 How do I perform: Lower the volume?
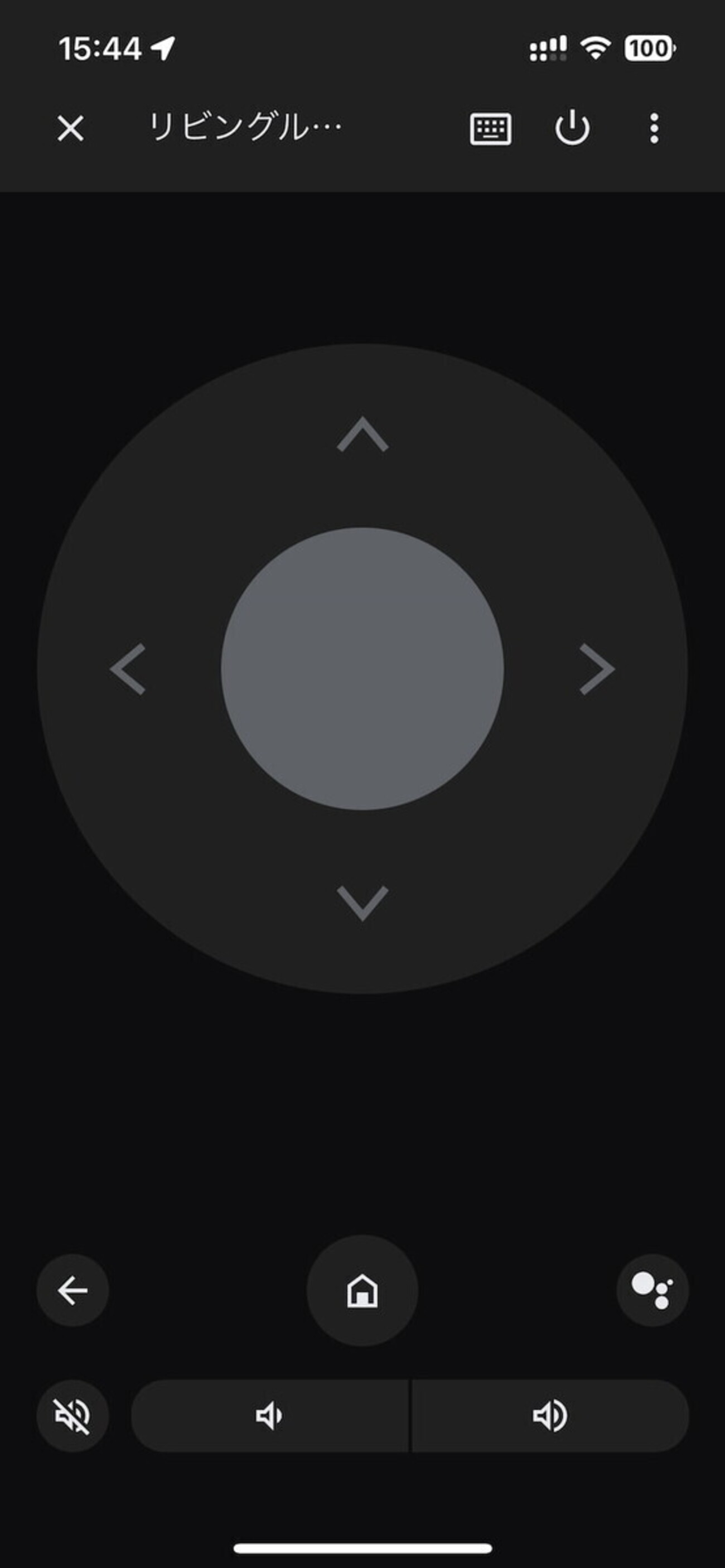(269, 1415)
